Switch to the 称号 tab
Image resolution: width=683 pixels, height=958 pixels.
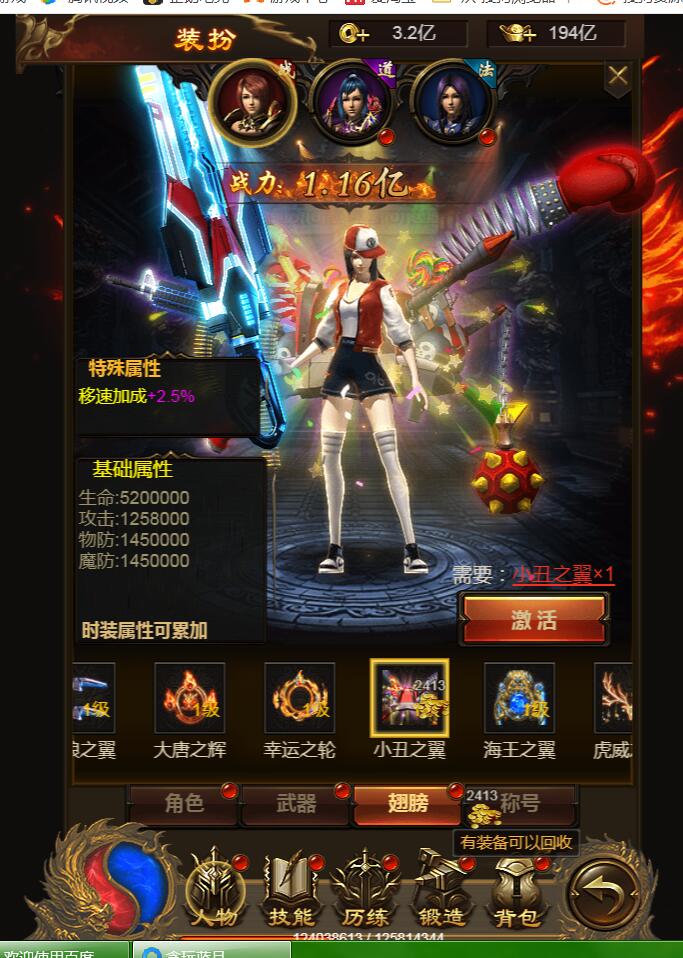coord(521,803)
